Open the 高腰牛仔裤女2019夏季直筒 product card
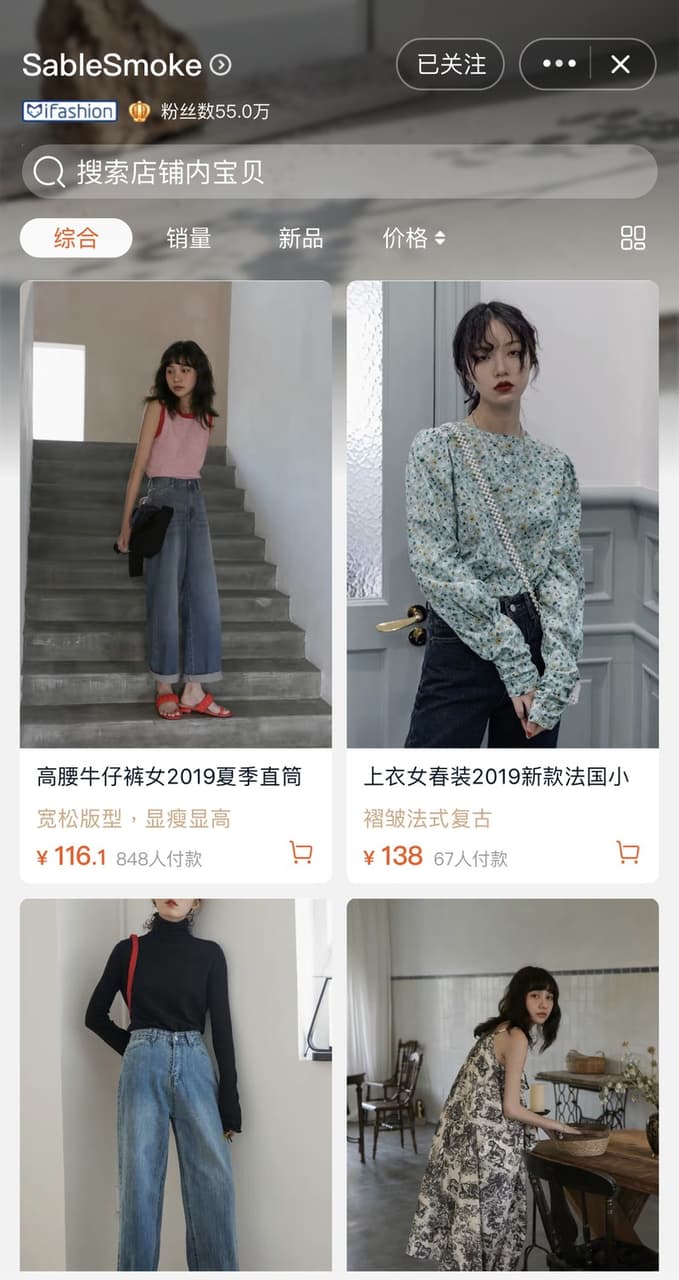 [x=176, y=582]
